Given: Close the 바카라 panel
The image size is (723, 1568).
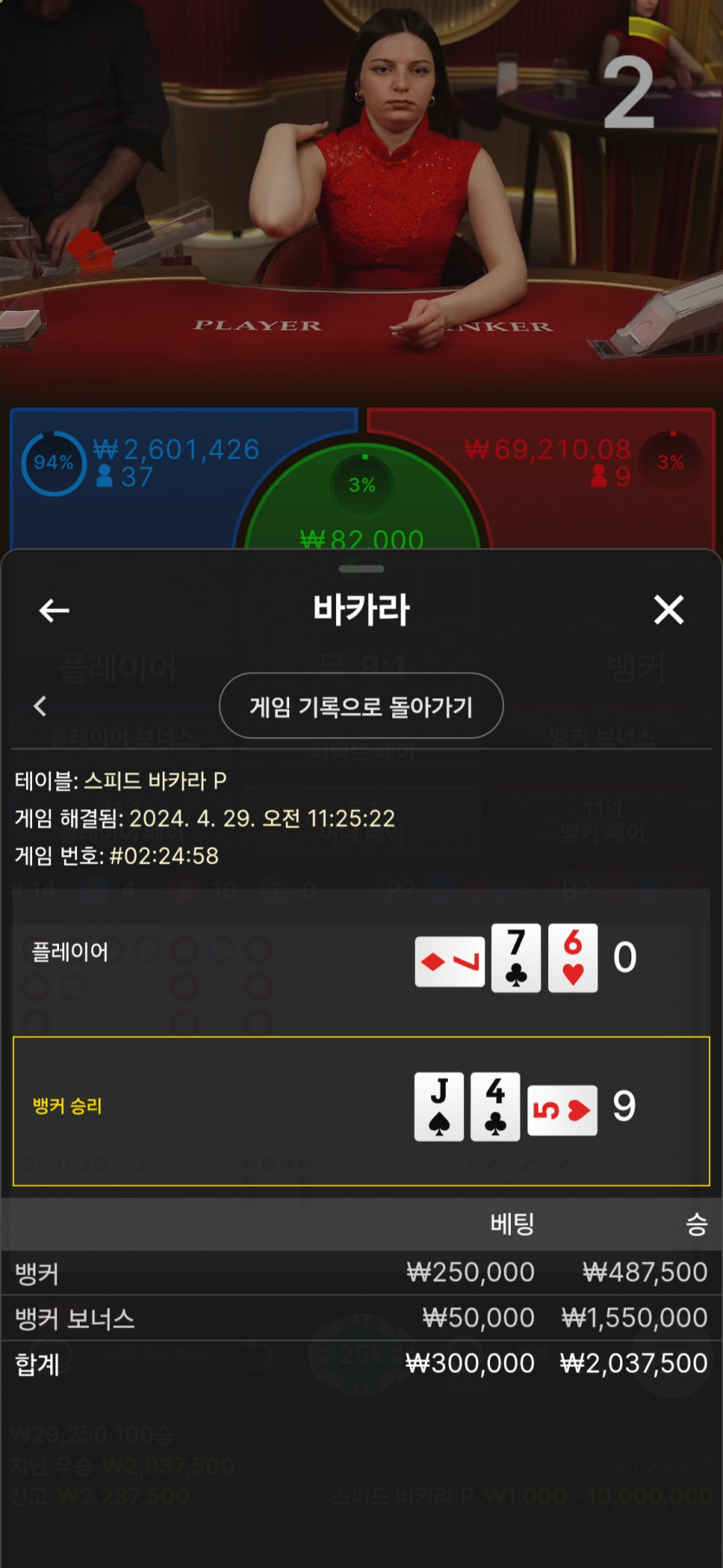Looking at the screenshot, I should pos(668,610).
